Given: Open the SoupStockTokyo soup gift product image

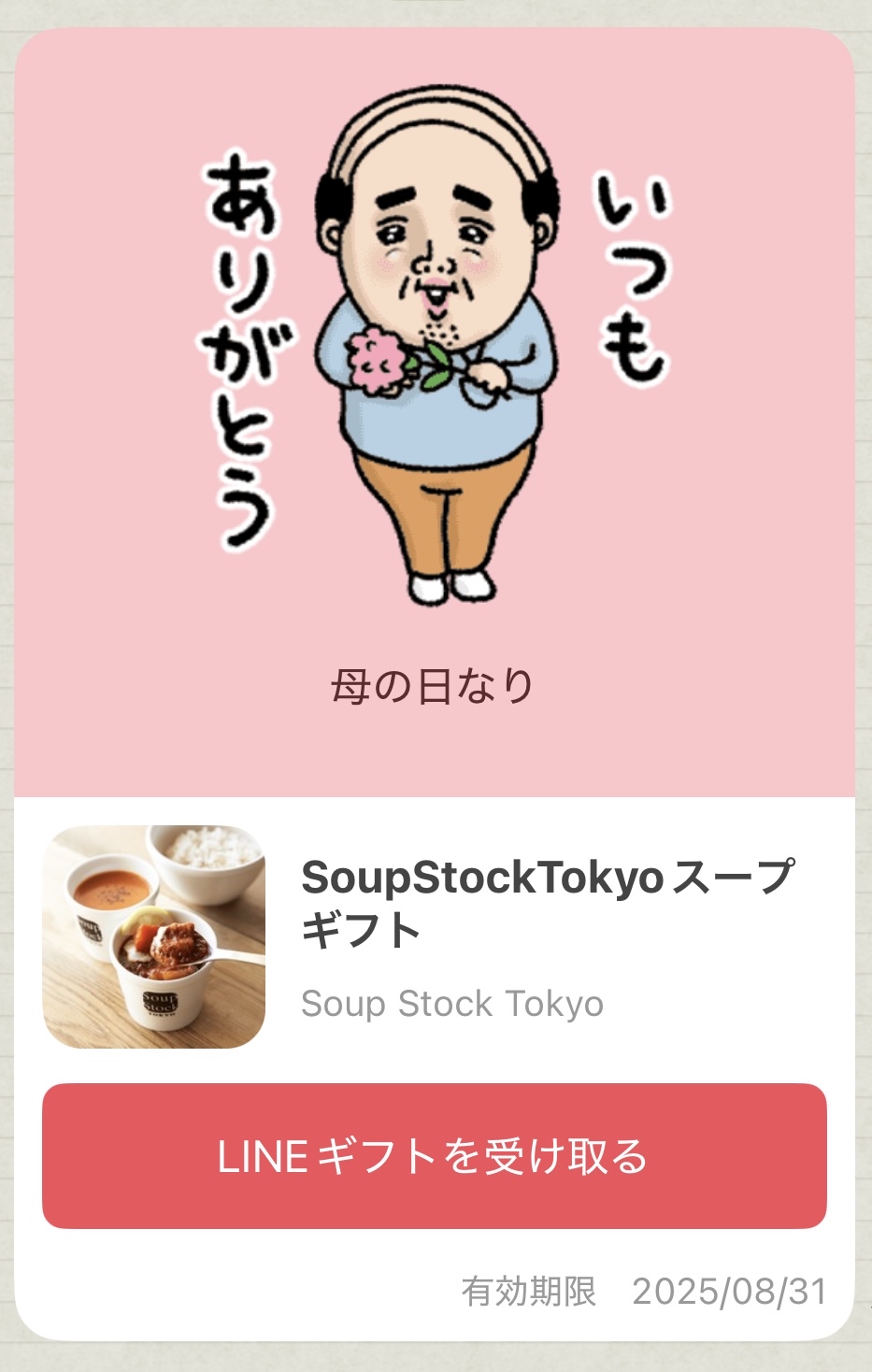Looking at the screenshot, I should click(154, 936).
